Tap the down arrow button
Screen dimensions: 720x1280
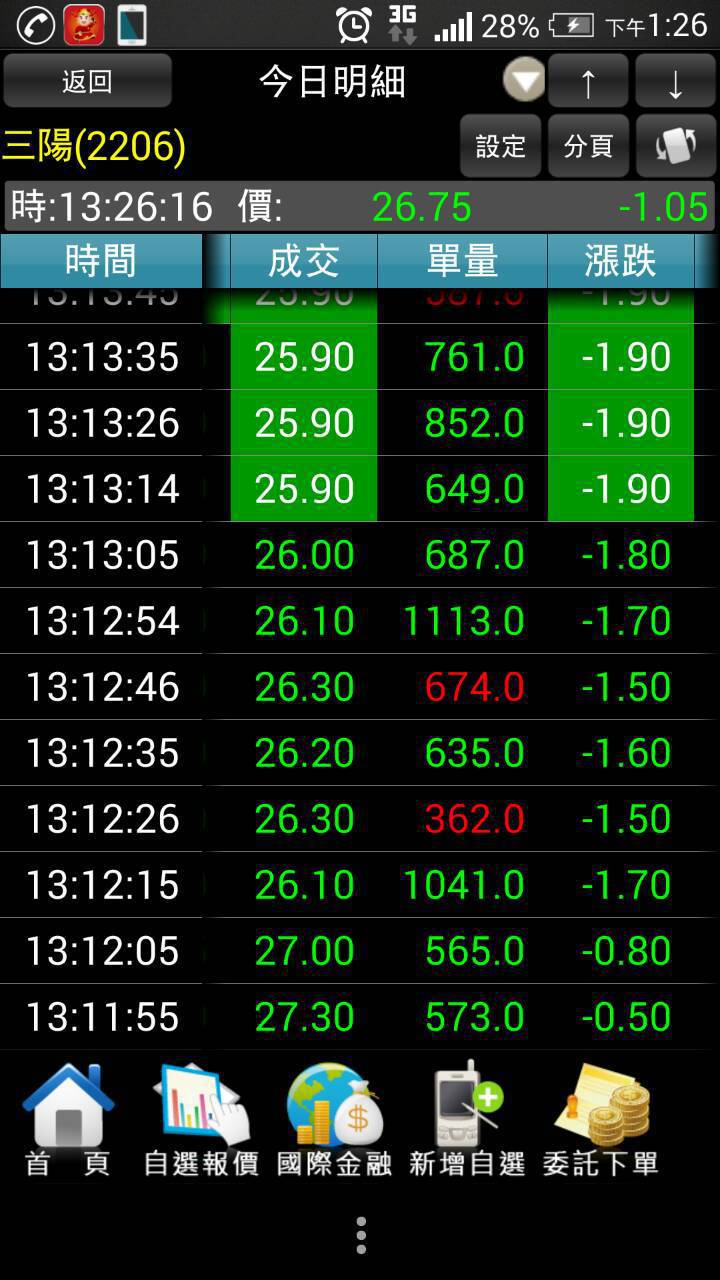(x=675, y=81)
